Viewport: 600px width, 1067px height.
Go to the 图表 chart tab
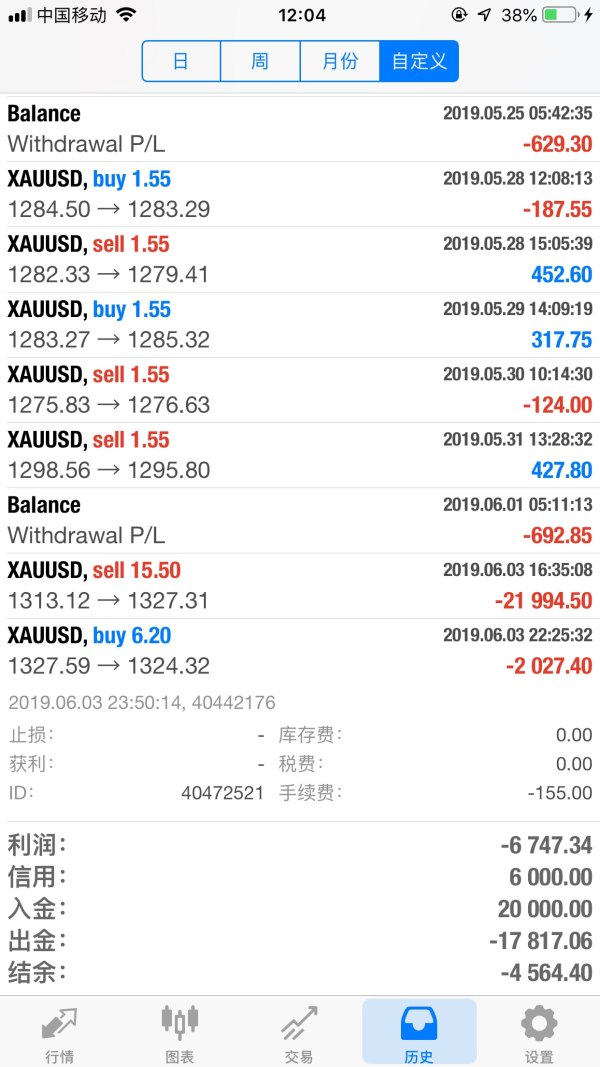180,1031
